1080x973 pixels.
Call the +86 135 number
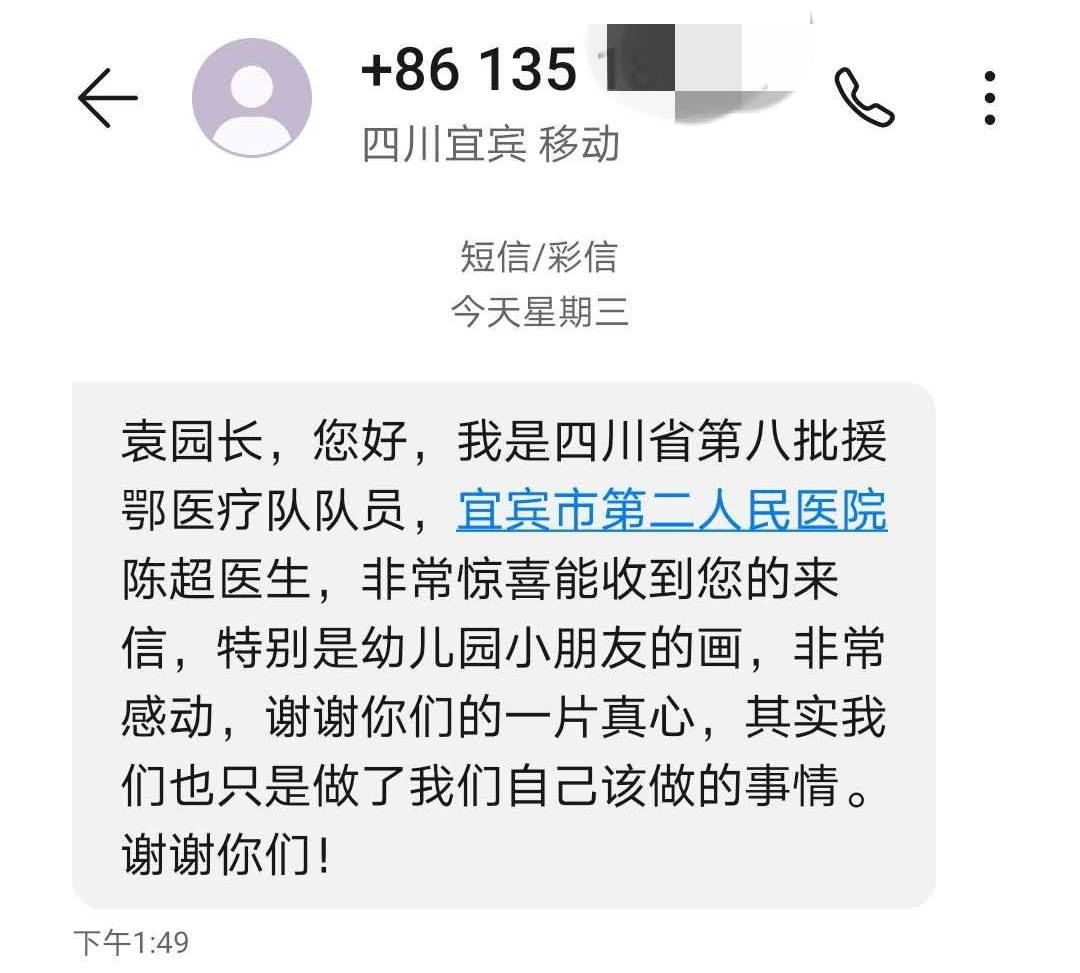pyautogui.click(x=863, y=98)
